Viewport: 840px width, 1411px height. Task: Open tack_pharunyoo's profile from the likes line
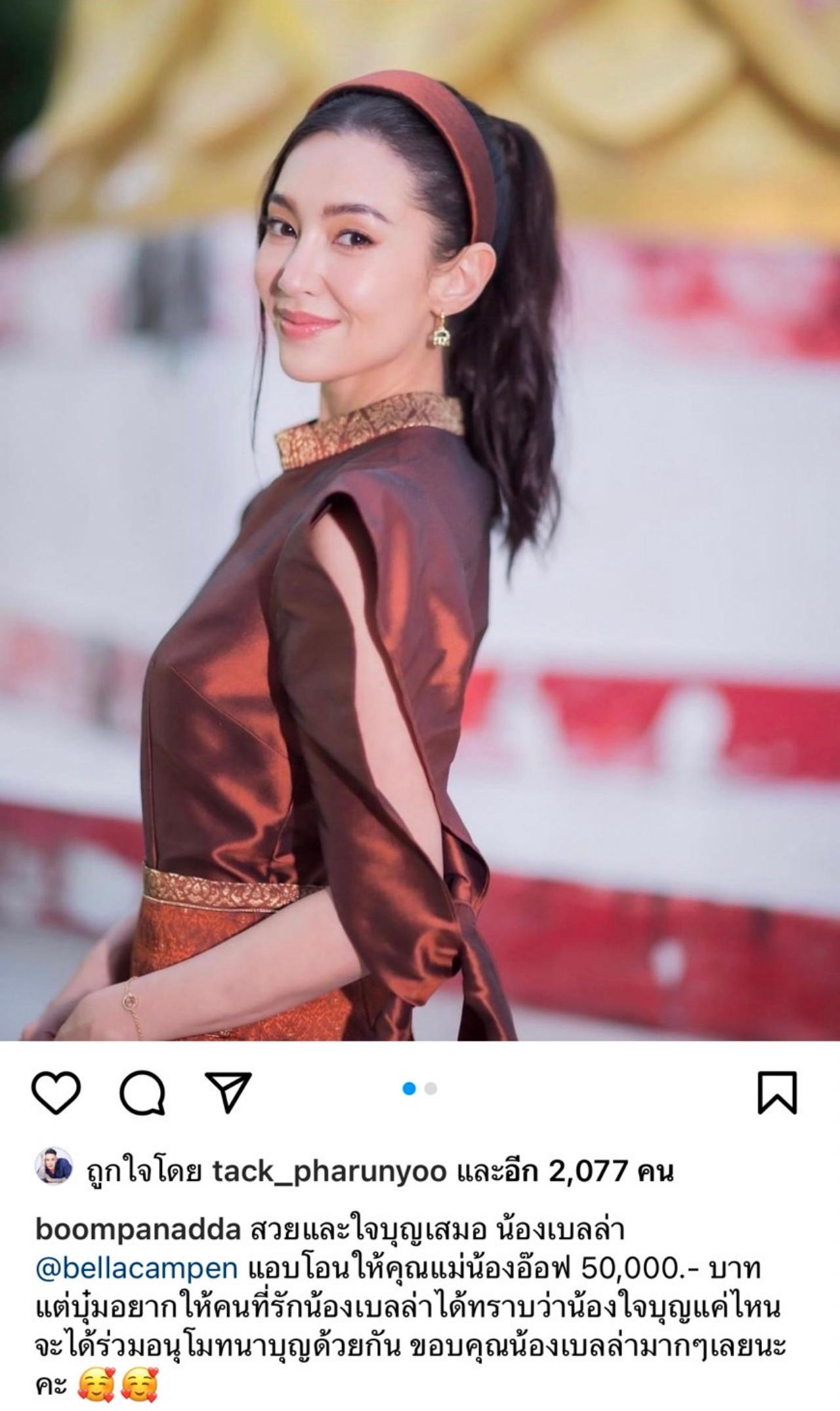point(329,1171)
